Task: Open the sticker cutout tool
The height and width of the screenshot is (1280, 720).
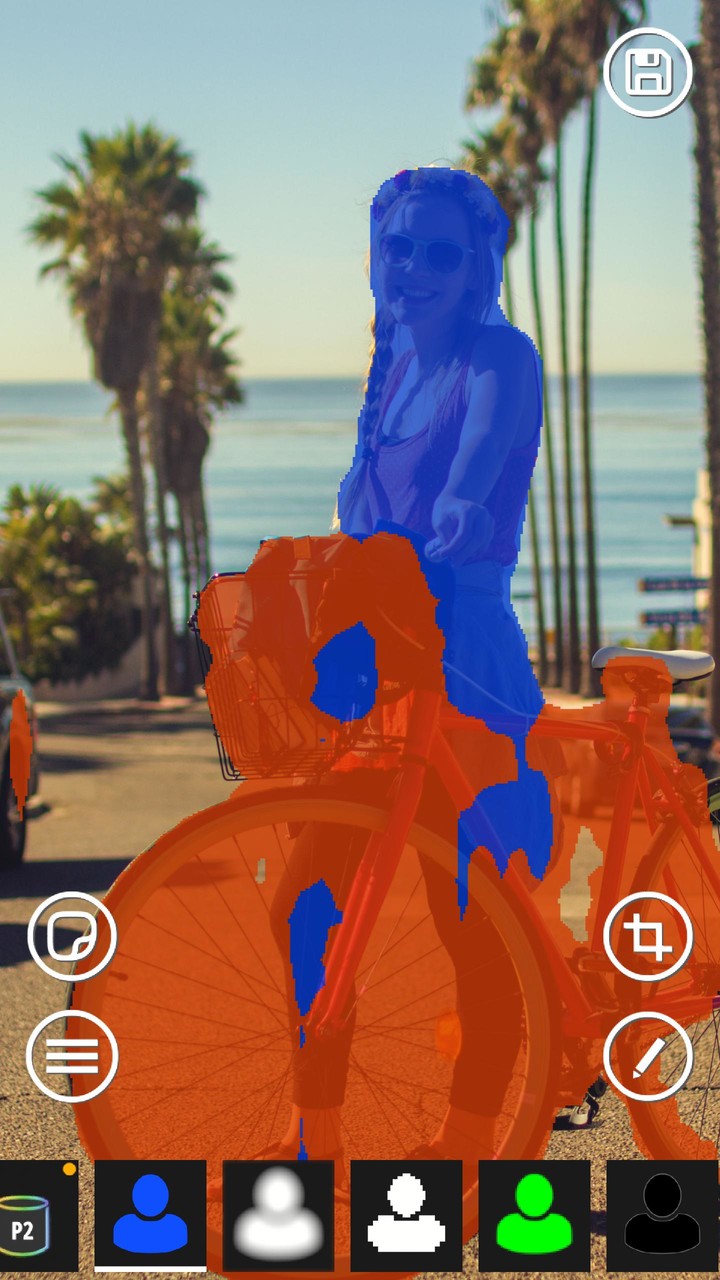Action: click(70, 937)
